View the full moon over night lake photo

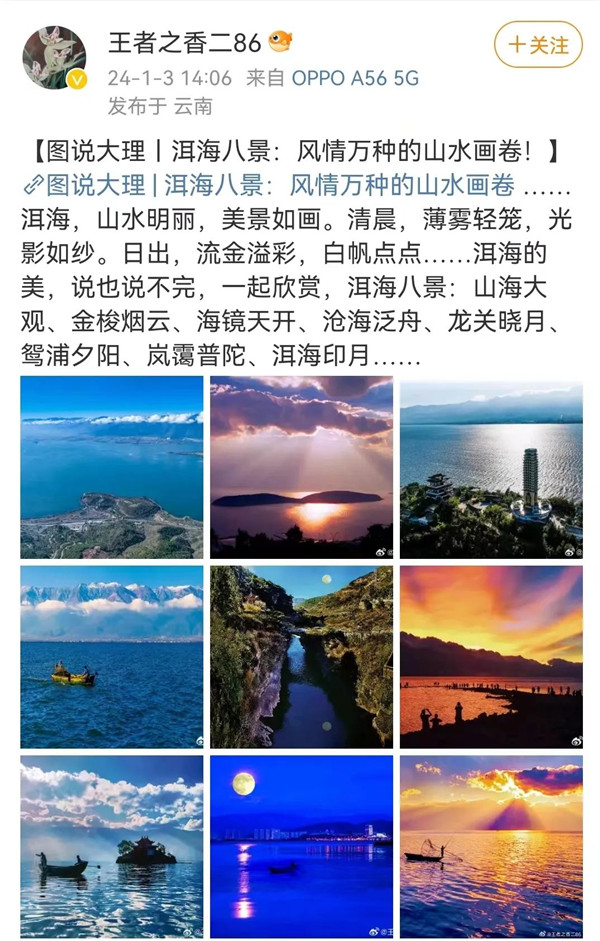[301, 846]
